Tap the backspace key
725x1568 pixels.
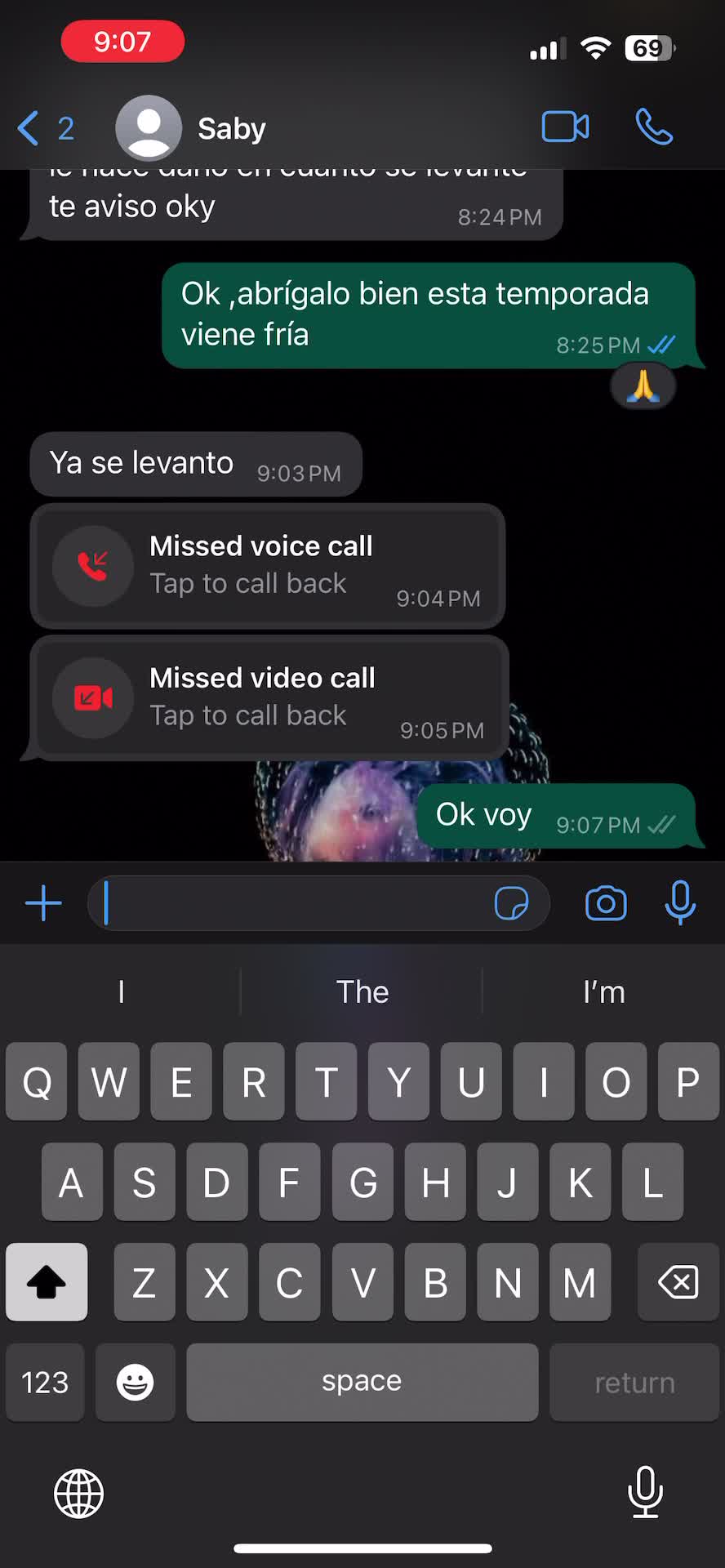(678, 1282)
